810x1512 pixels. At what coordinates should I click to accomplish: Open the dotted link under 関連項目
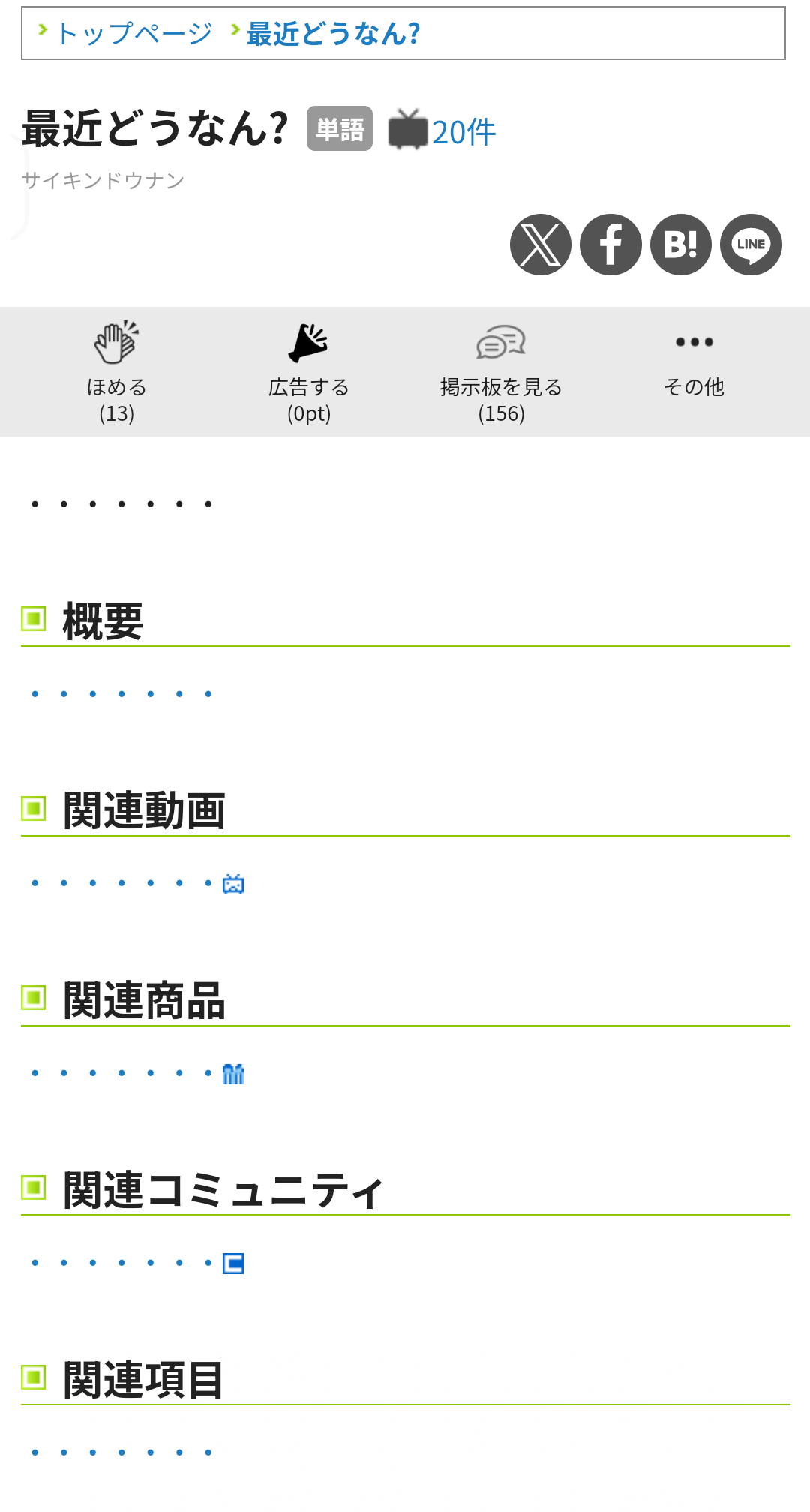(121, 1453)
